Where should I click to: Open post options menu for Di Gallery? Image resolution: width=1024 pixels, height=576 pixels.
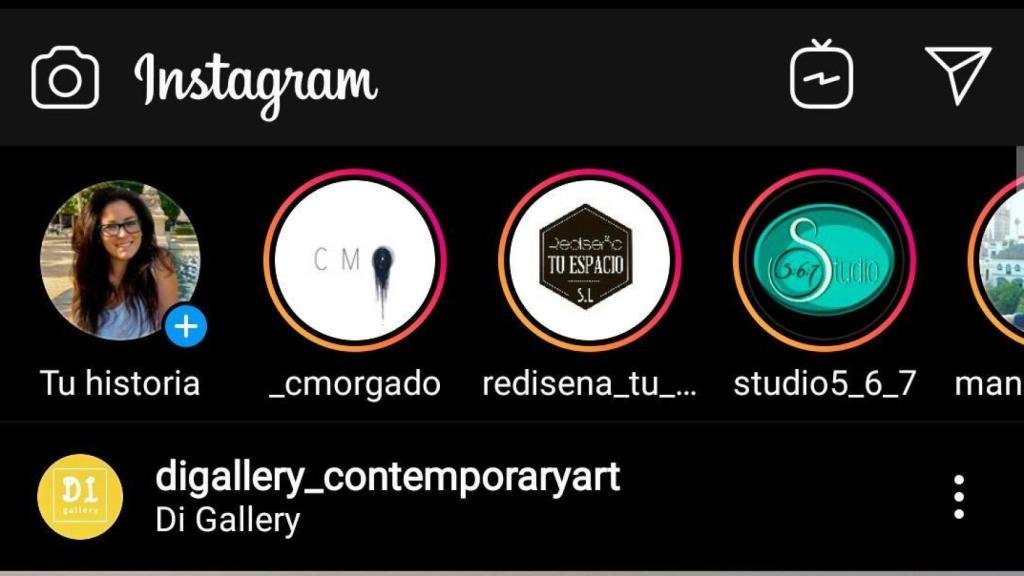click(x=958, y=497)
